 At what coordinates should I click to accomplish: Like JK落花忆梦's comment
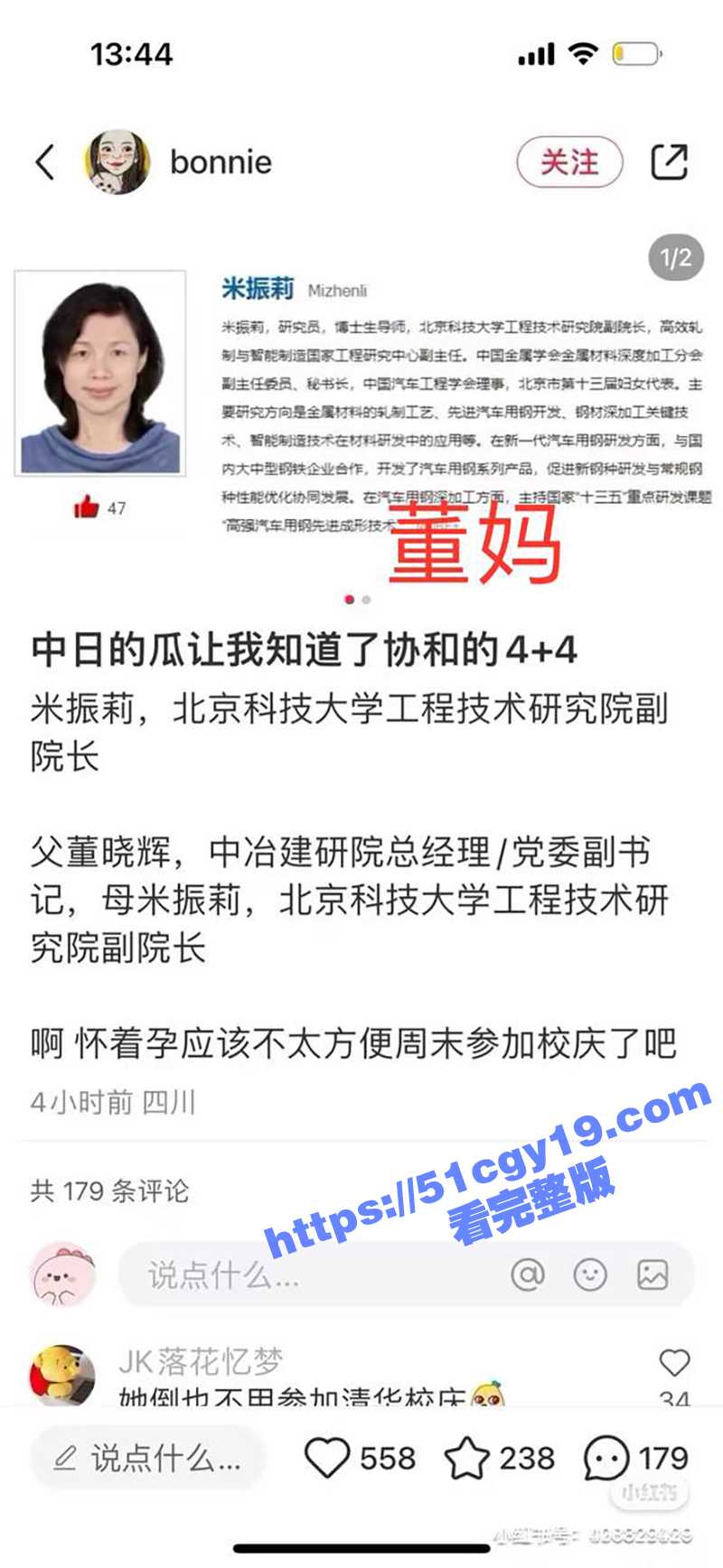[674, 1362]
